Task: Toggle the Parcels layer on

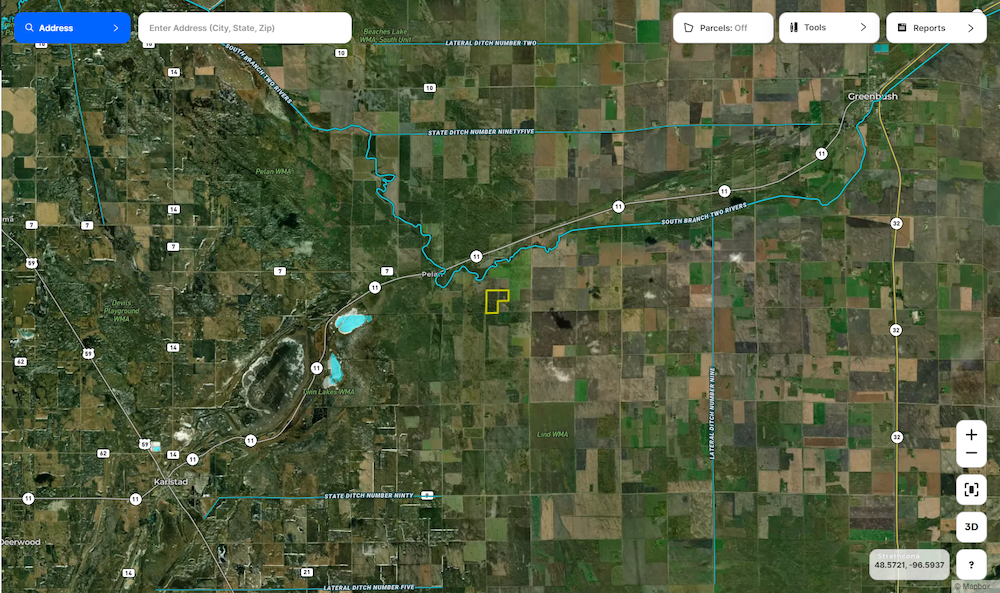Action: [722, 28]
